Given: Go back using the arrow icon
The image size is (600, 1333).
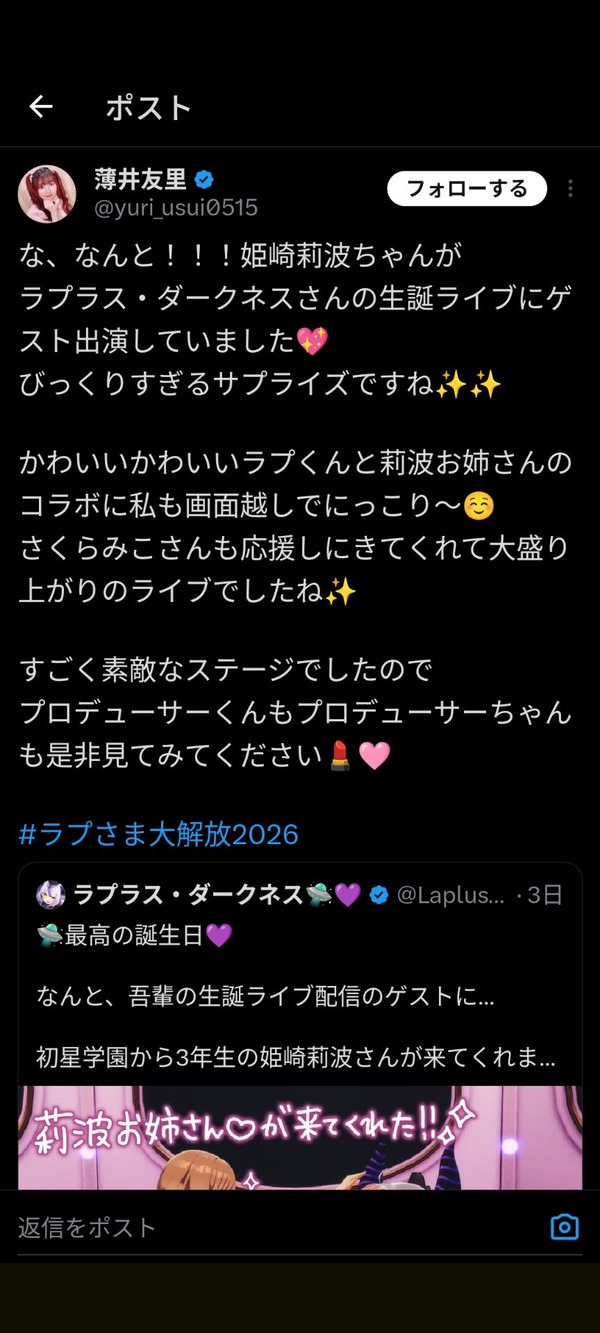Looking at the screenshot, I should pyautogui.click(x=40, y=107).
